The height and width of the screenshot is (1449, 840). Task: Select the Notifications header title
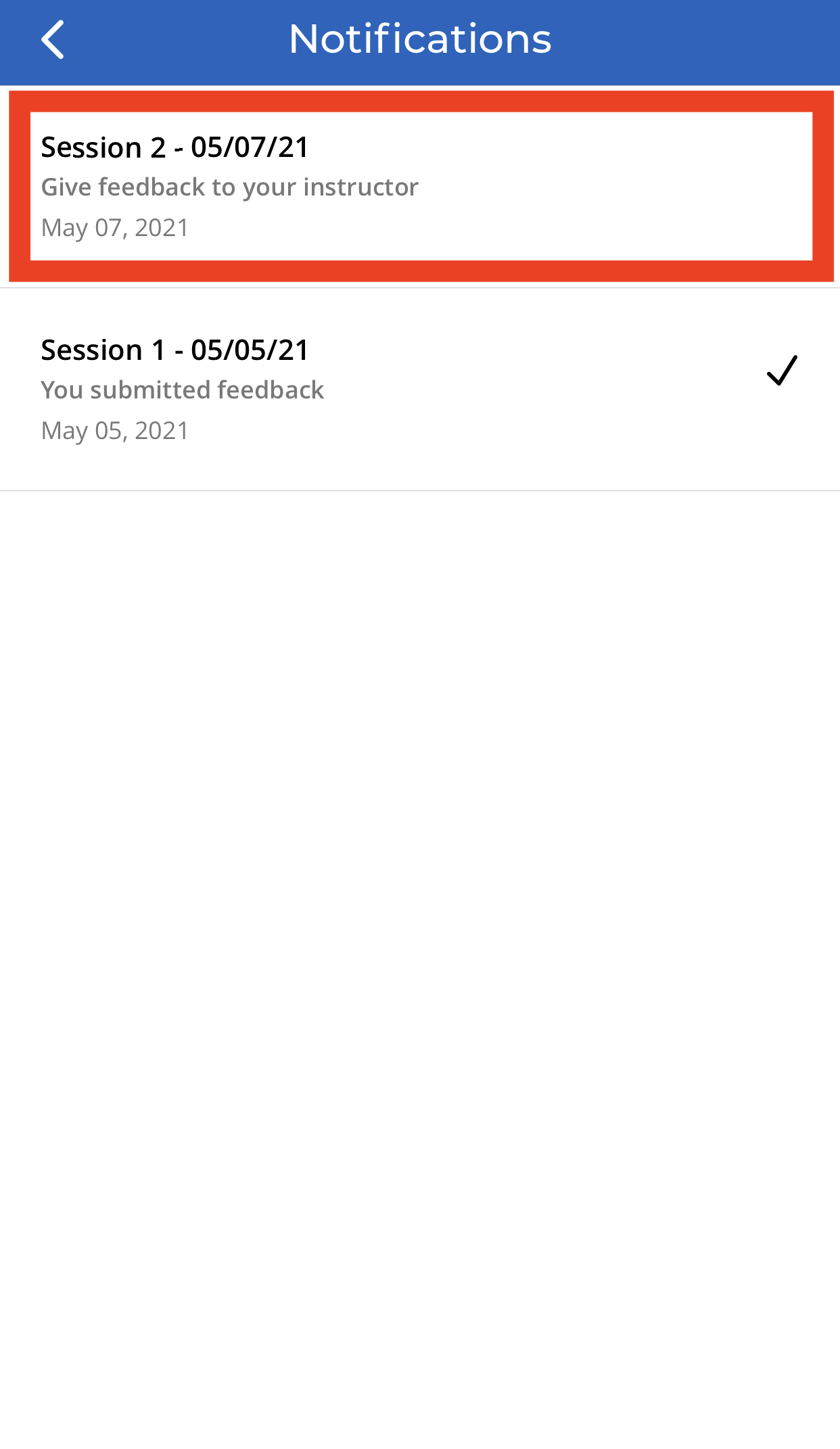click(x=420, y=39)
